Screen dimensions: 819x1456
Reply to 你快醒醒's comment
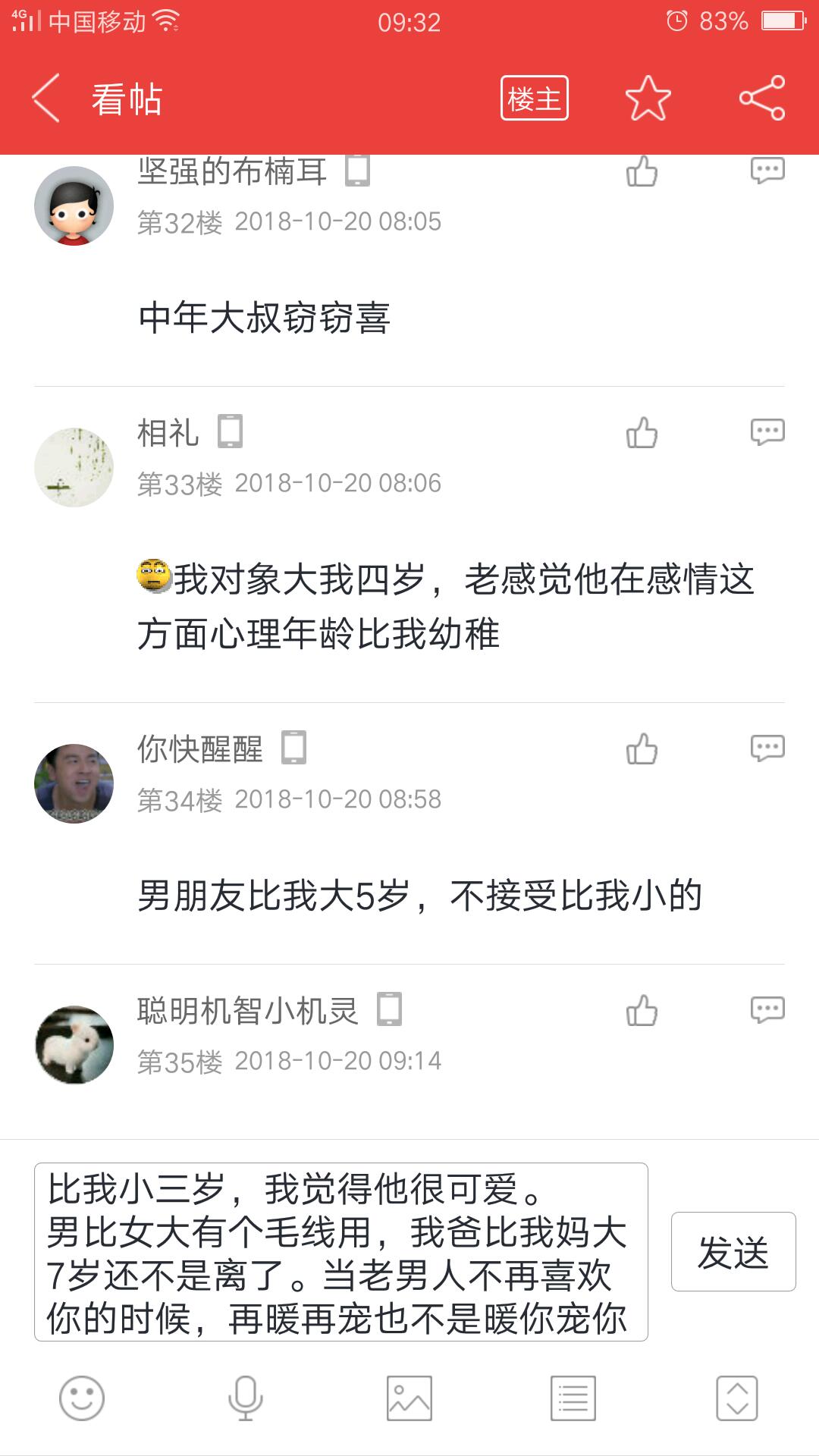click(767, 748)
